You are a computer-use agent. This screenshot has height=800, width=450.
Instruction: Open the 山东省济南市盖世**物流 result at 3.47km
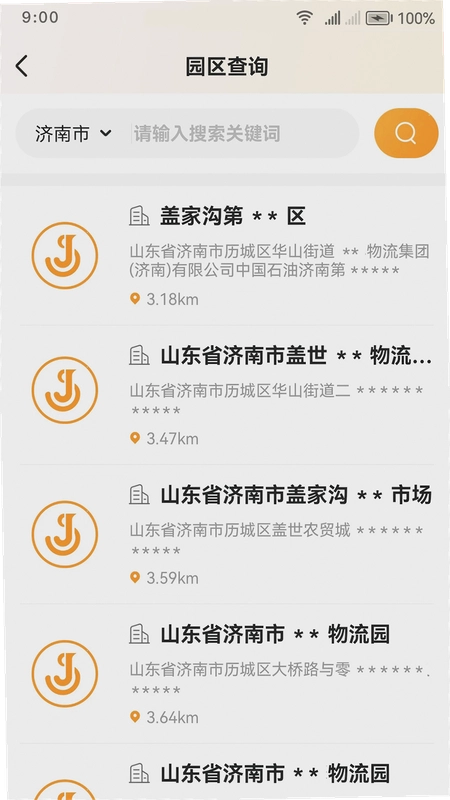click(x=227, y=394)
